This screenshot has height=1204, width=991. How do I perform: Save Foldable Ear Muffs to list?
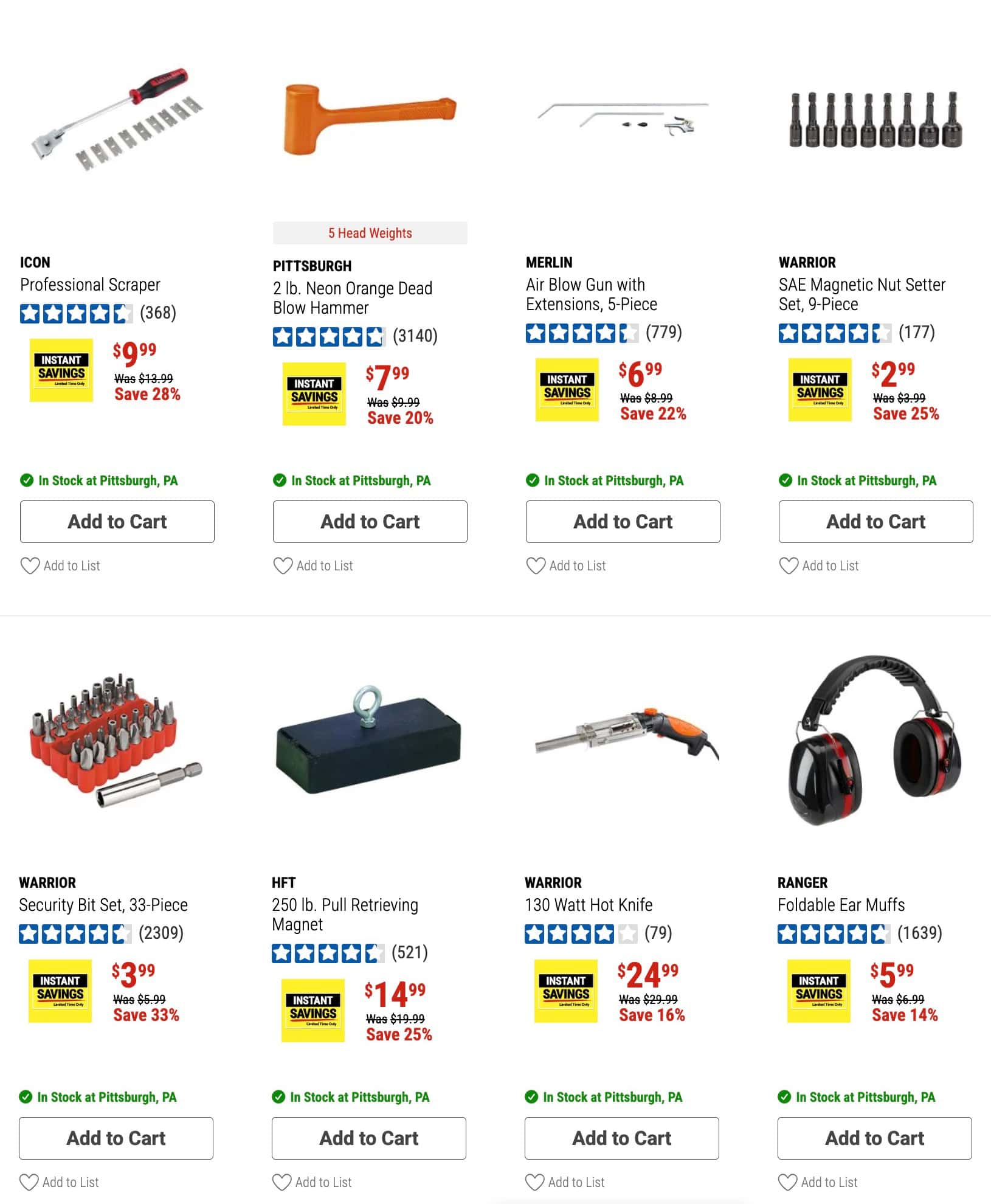818,1182
